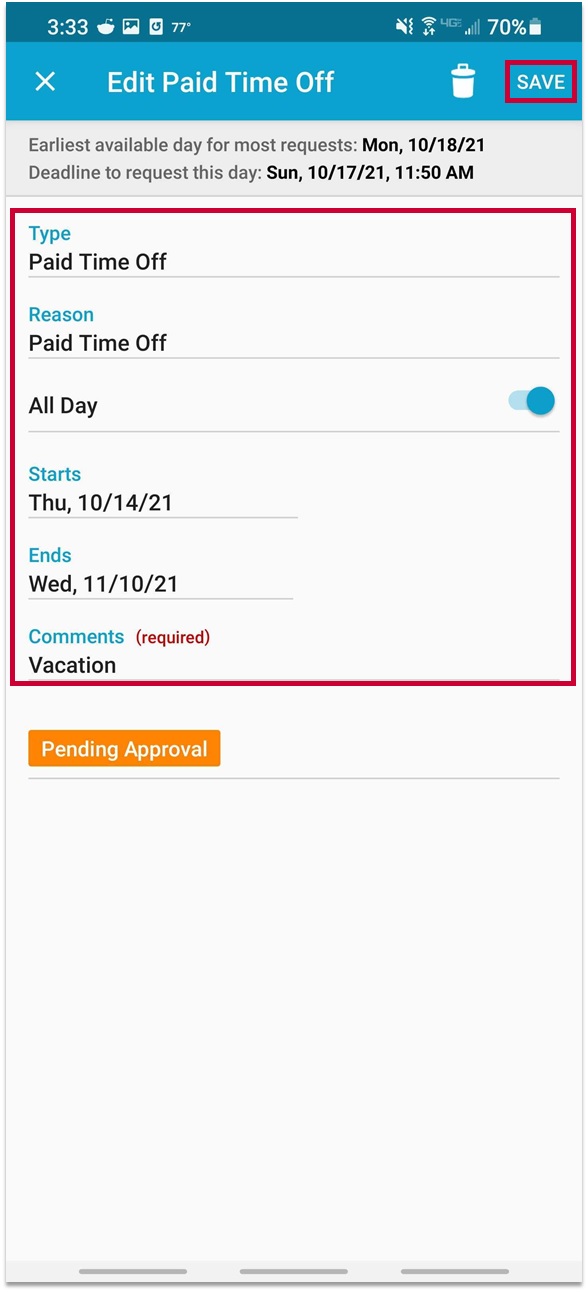Save the time off request
The width and height of the screenshot is (588, 1292).
541,82
